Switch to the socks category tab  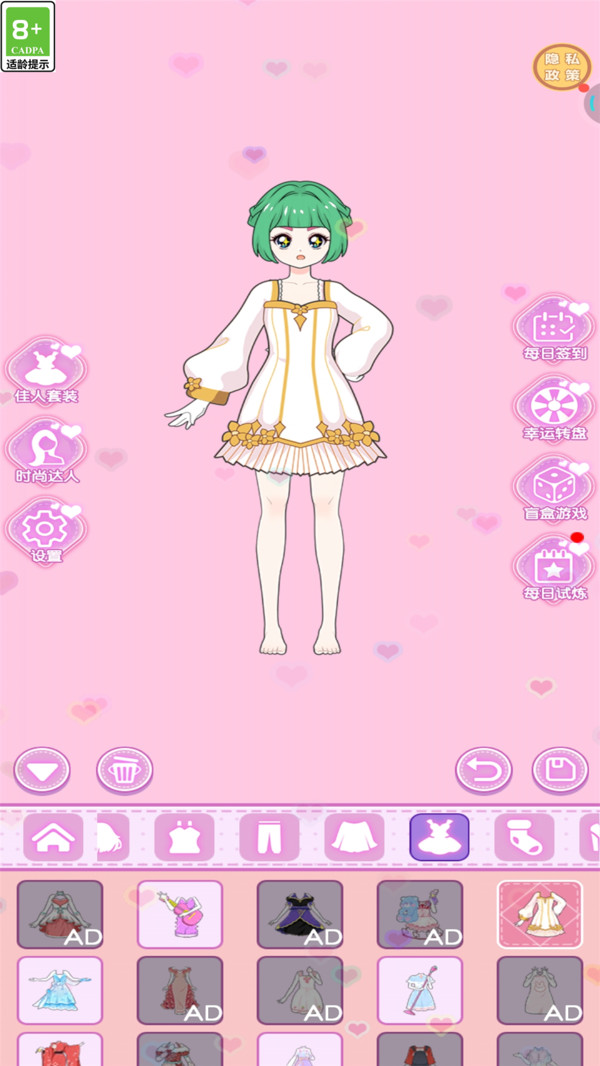(524, 838)
